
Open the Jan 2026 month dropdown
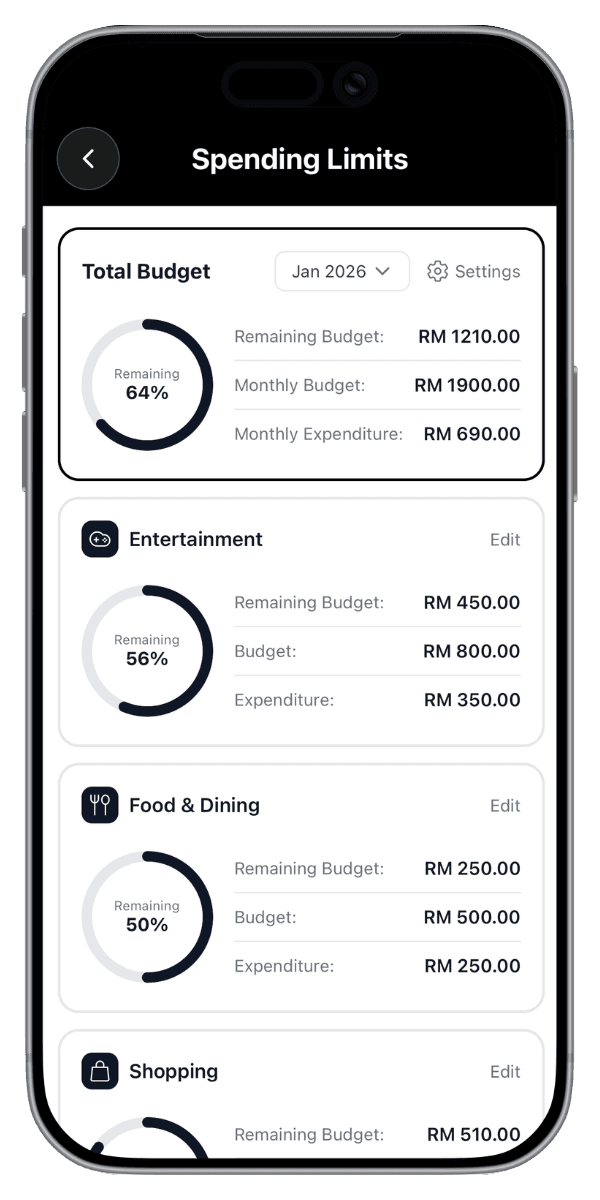click(342, 271)
